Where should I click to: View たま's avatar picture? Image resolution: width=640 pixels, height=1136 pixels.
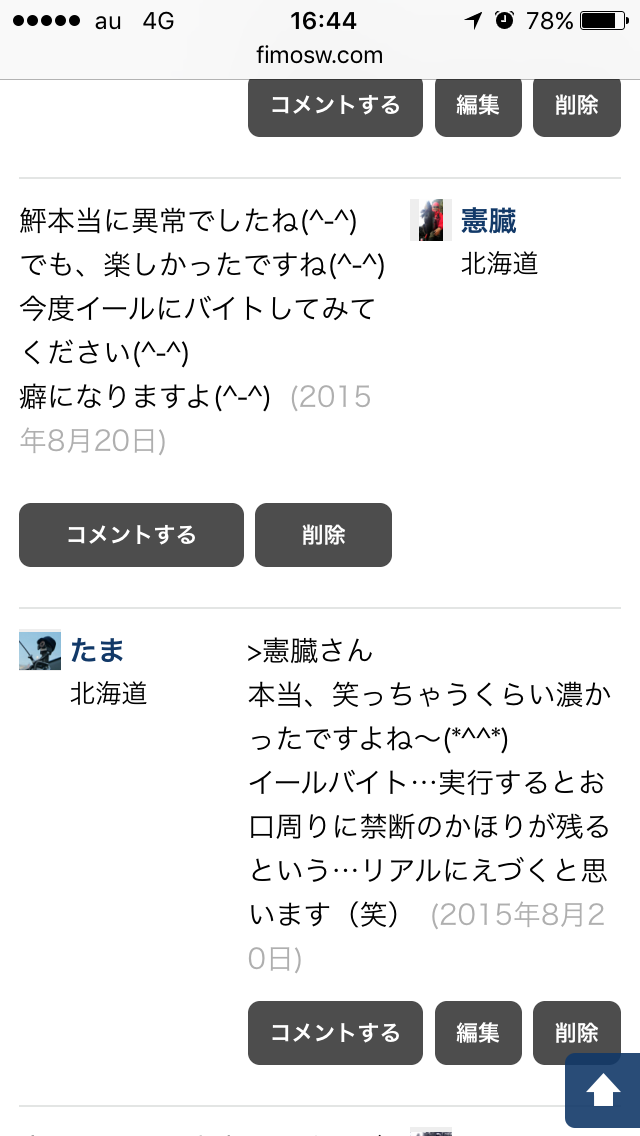click(x=40, y=650)
